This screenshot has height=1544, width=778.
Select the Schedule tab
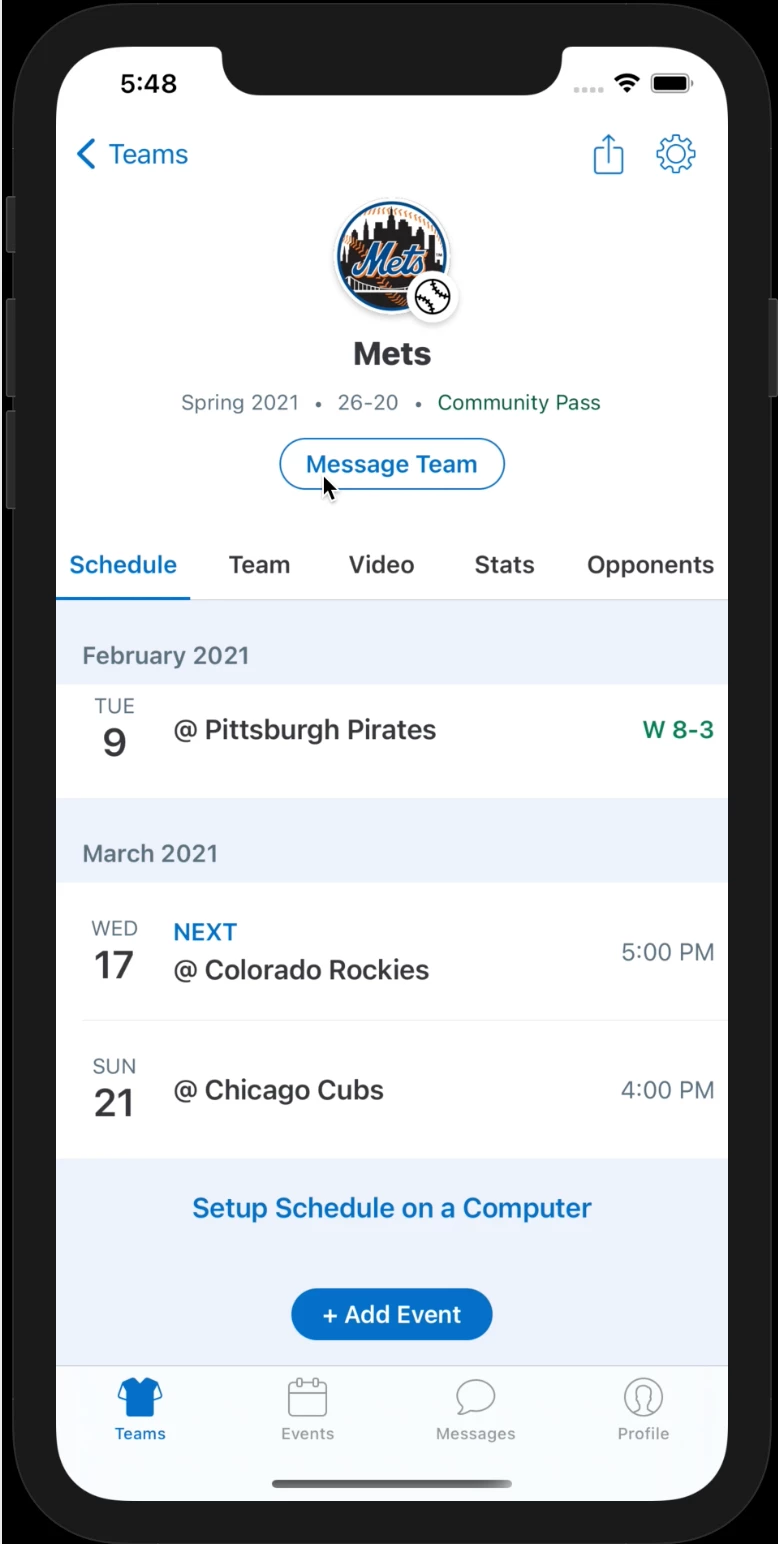coord(123,565)
